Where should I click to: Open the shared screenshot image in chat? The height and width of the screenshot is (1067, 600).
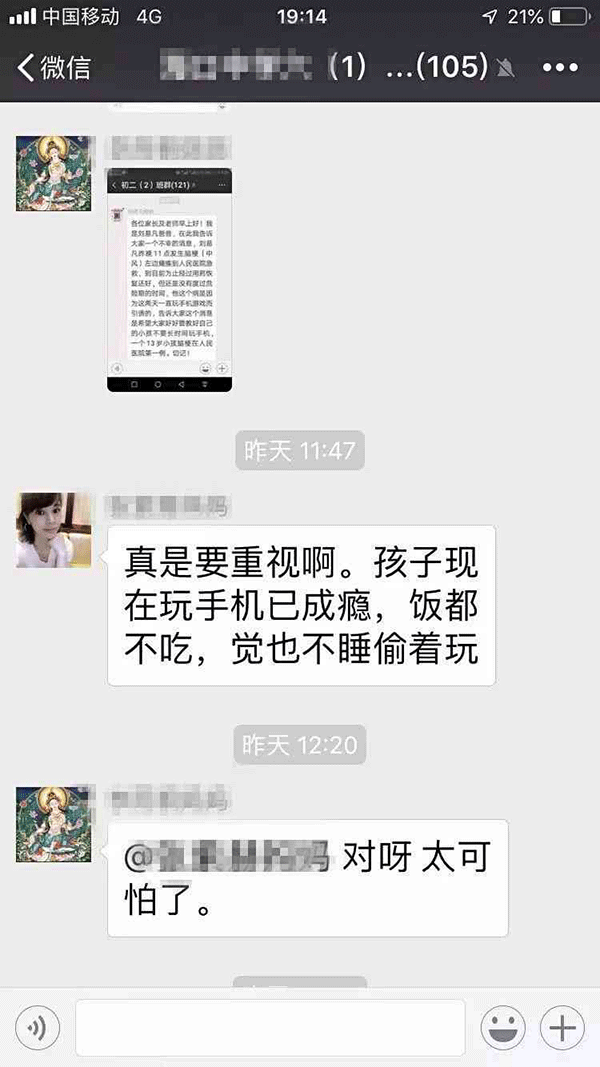click(x=170, y=281)
